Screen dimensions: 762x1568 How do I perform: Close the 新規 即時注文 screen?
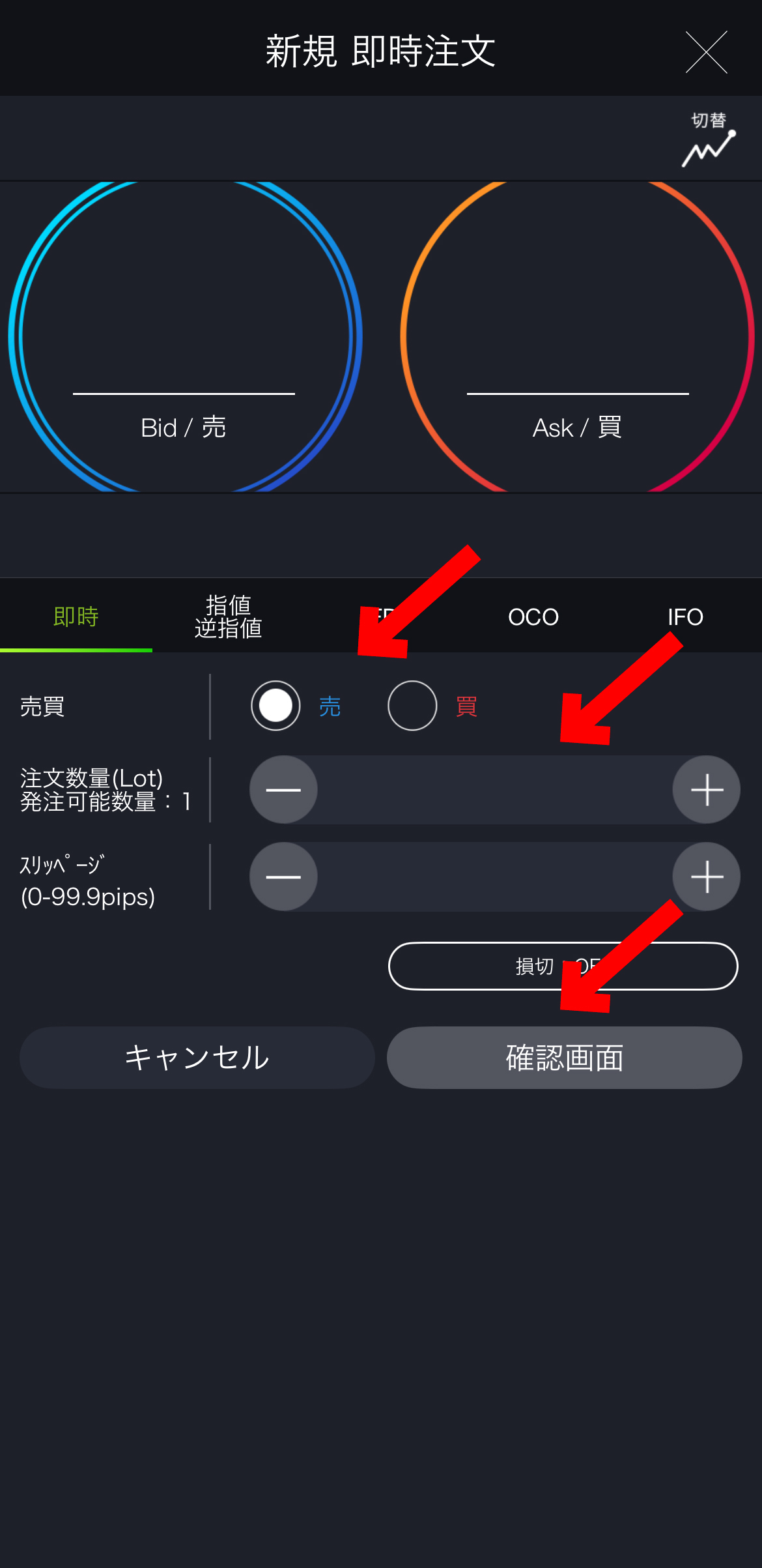(x=707, y=51)
